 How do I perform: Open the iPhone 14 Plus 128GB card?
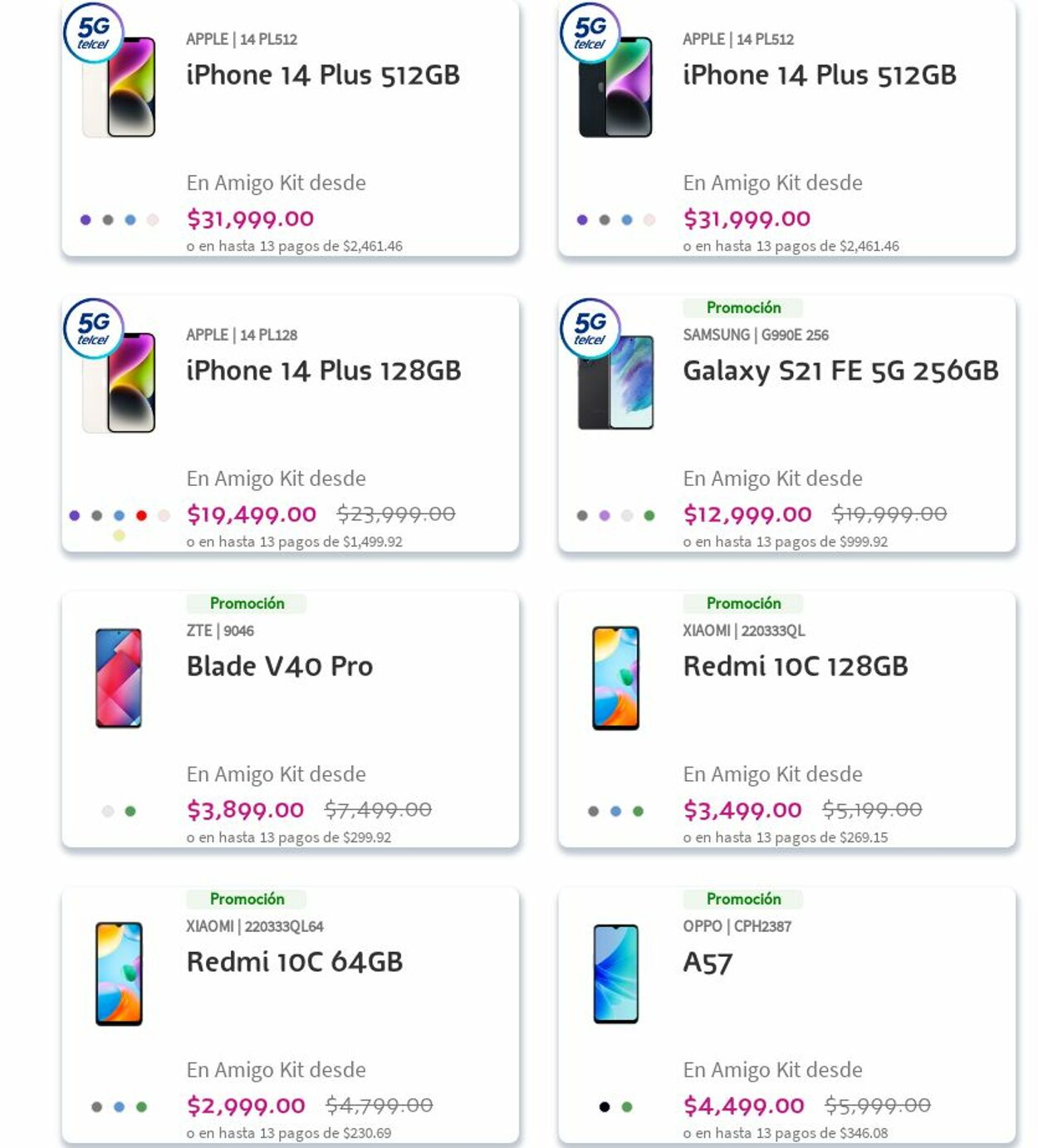(323, 370)
